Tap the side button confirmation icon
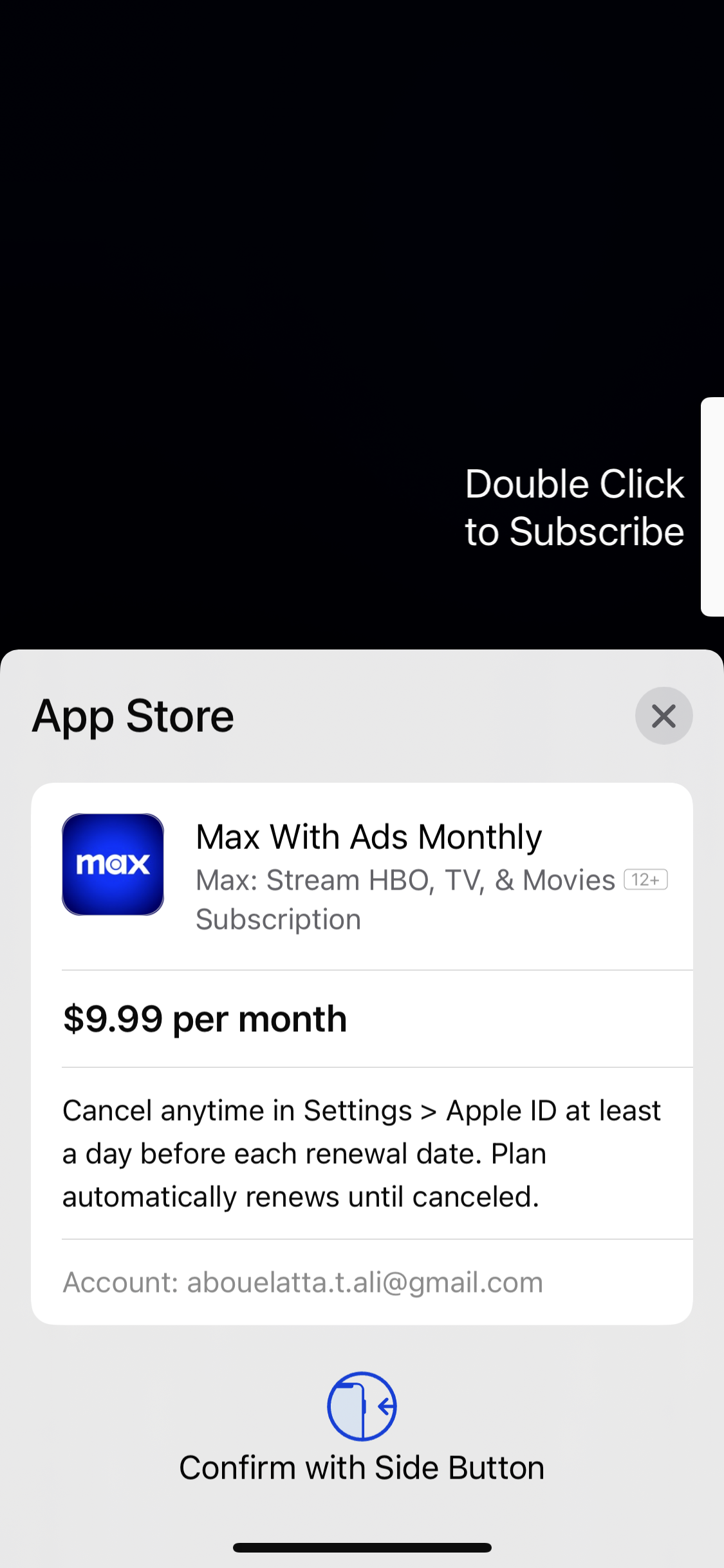 [362, 1406]
